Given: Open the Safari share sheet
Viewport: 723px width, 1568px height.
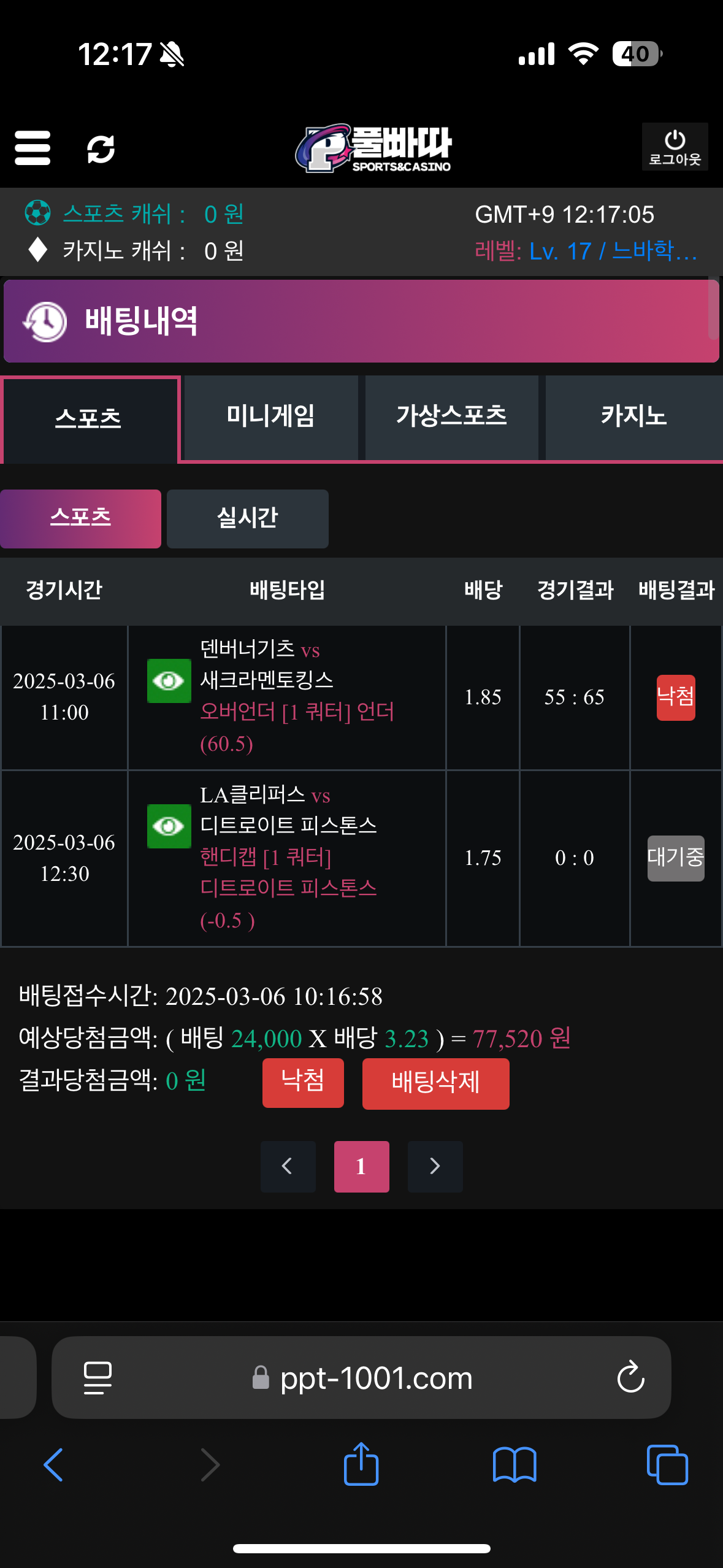Looking at the screenshot, I should [x=361, y=1465].
